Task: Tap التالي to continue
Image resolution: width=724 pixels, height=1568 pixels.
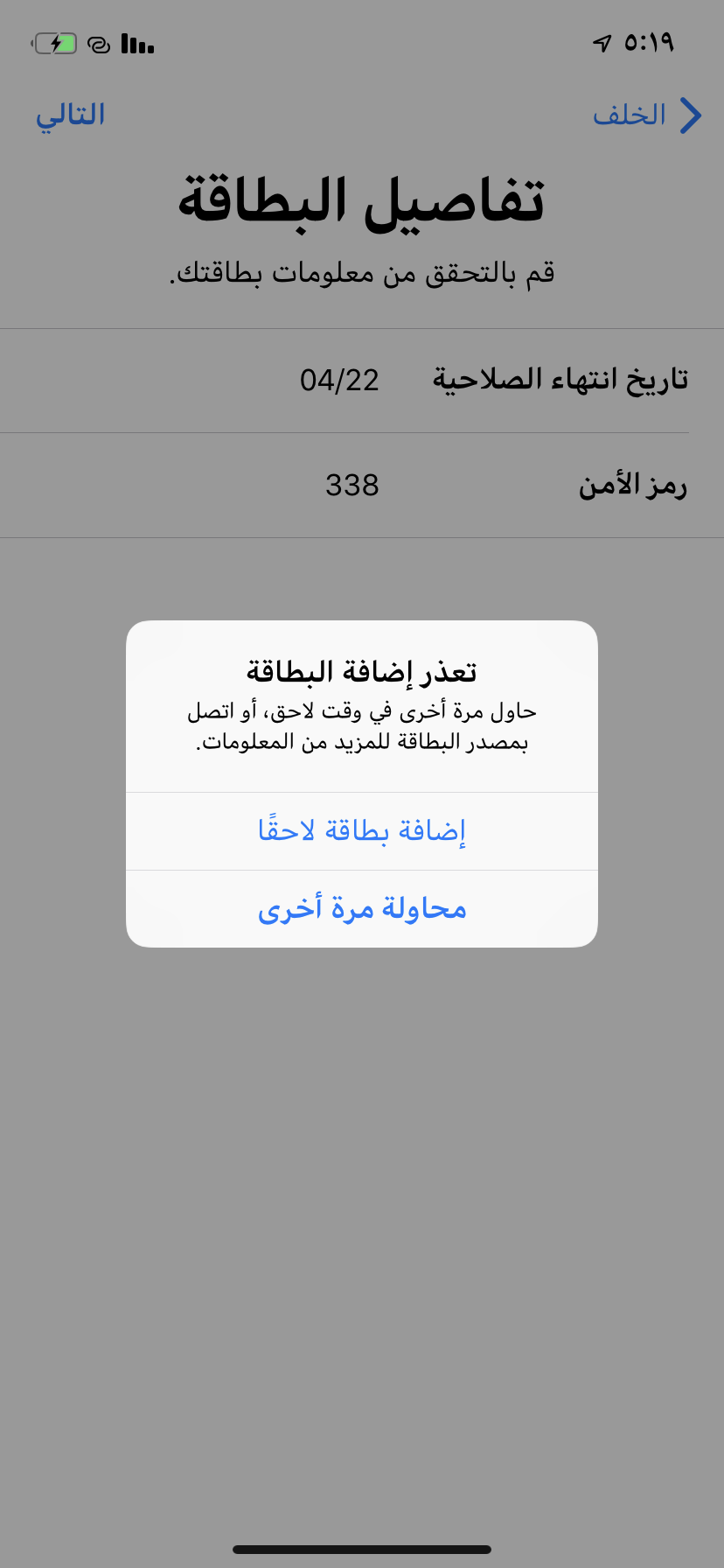Action: tap(71, 115)
